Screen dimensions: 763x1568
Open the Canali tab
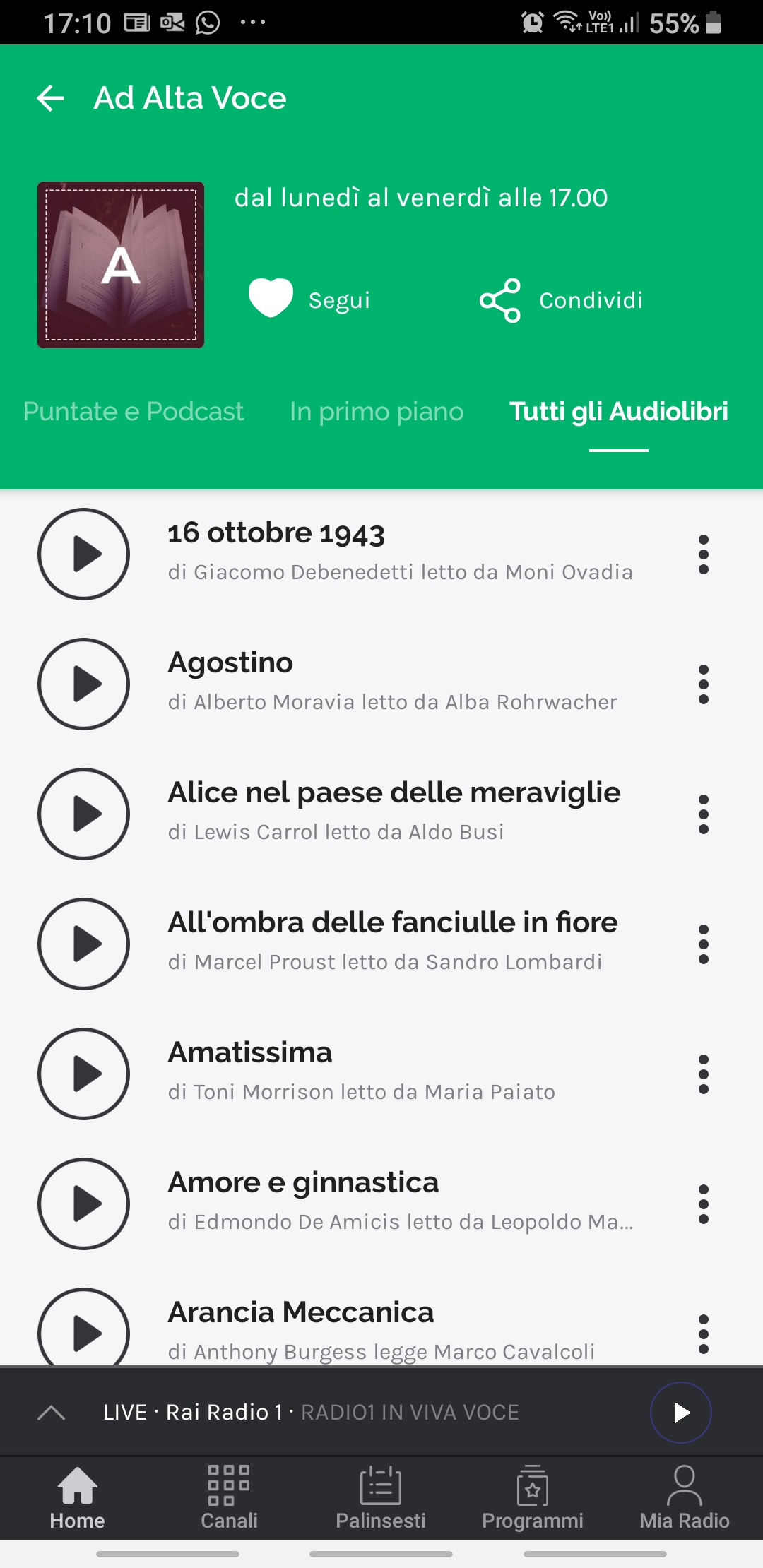[229, 1497]
